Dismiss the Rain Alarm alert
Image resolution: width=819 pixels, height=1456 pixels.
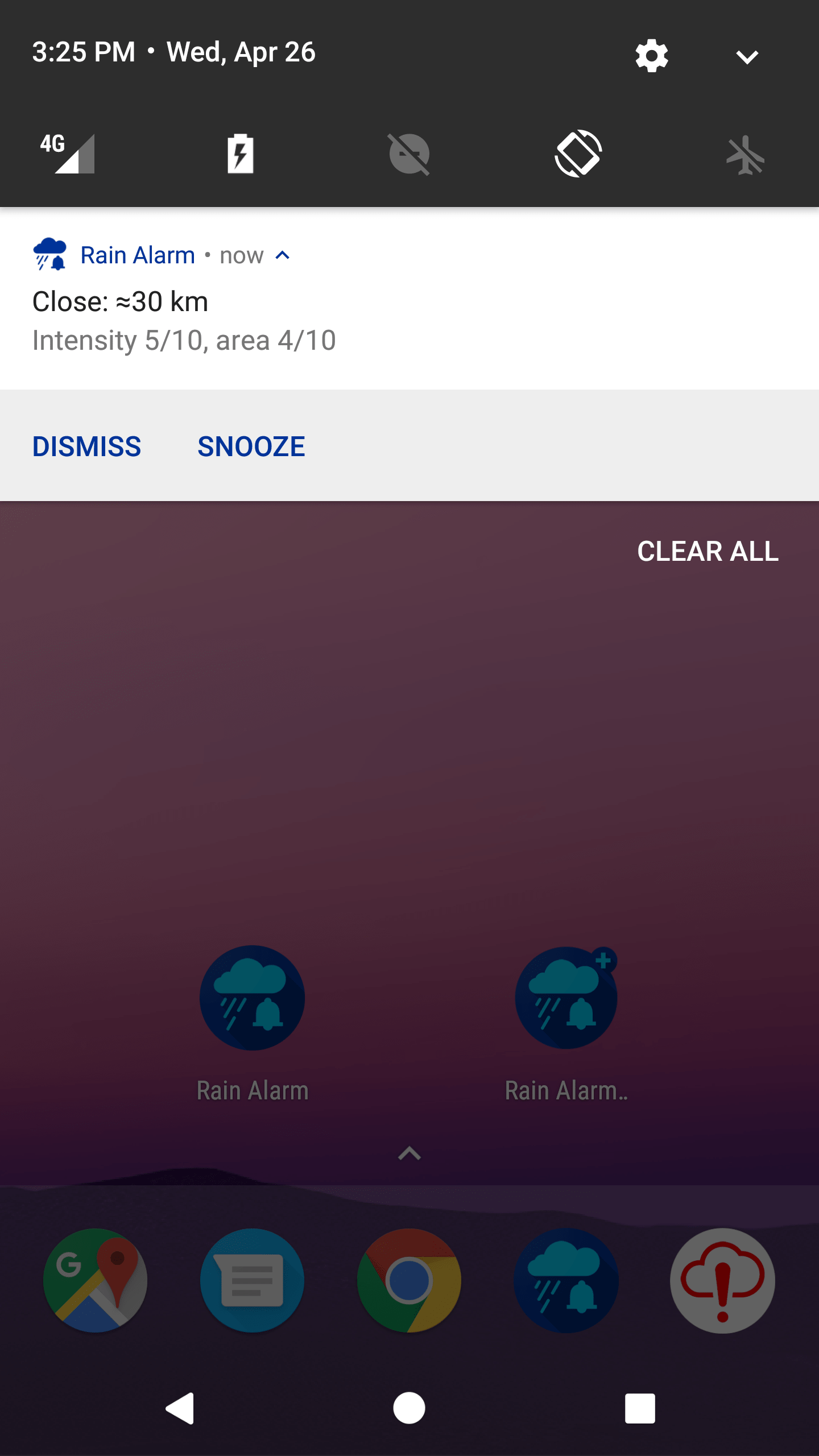coord(86,446)
